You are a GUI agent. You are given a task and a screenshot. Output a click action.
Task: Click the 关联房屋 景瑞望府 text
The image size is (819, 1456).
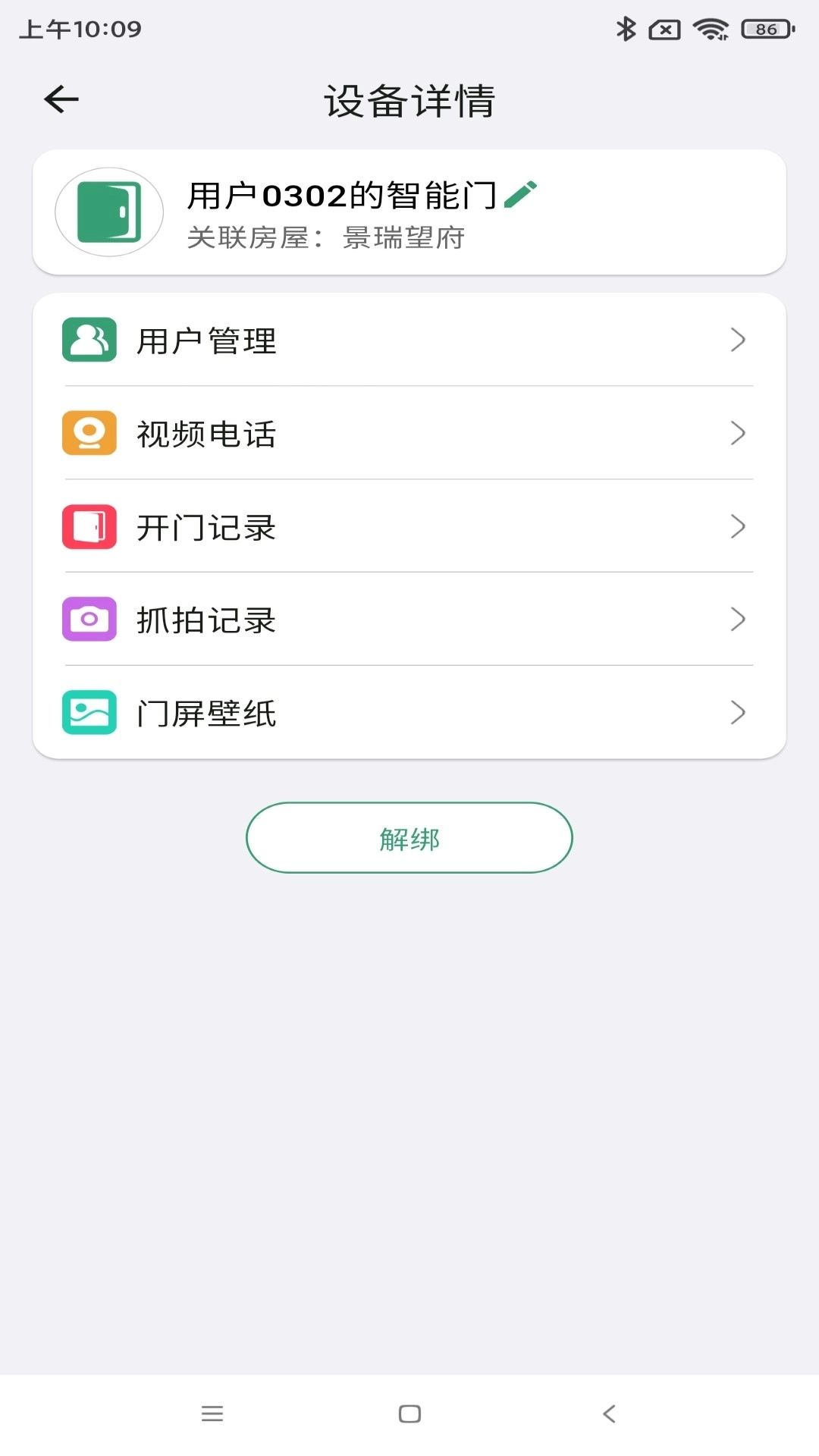click(x=328, y=237)
